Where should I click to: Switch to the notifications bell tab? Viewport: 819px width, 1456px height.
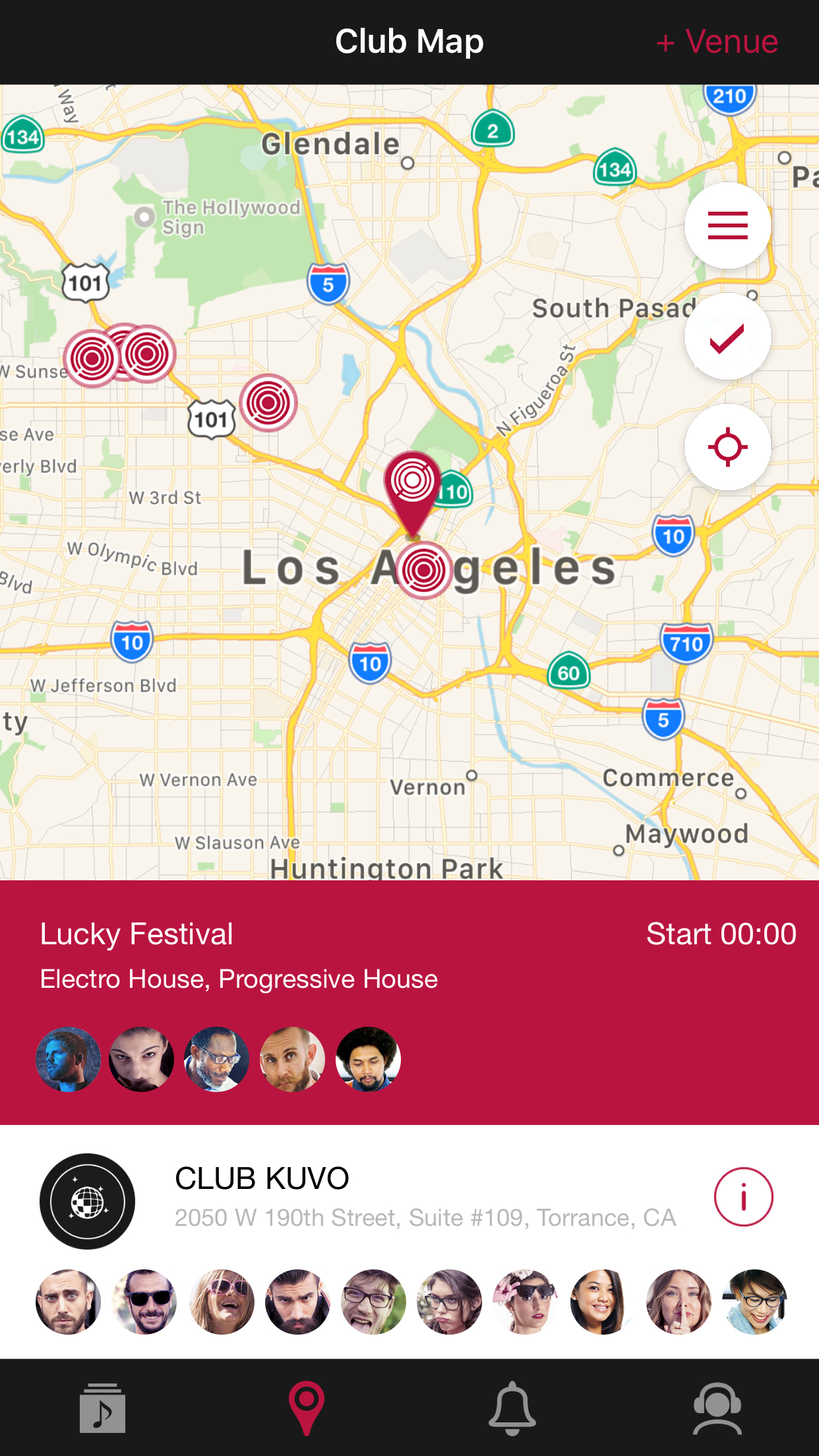tap(512, 1409)
